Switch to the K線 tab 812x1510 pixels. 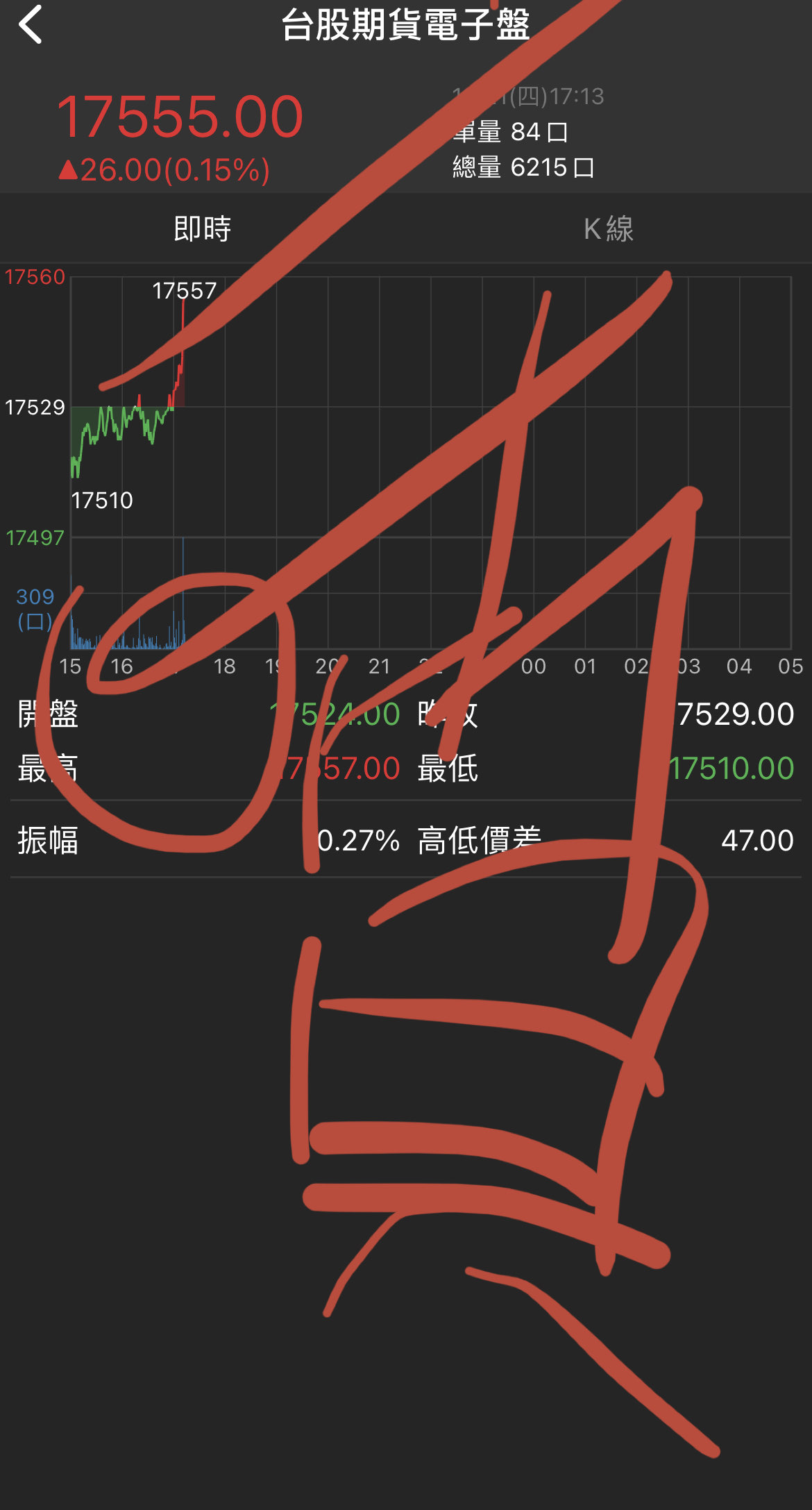pyautogui.click(x=609, y=228)
